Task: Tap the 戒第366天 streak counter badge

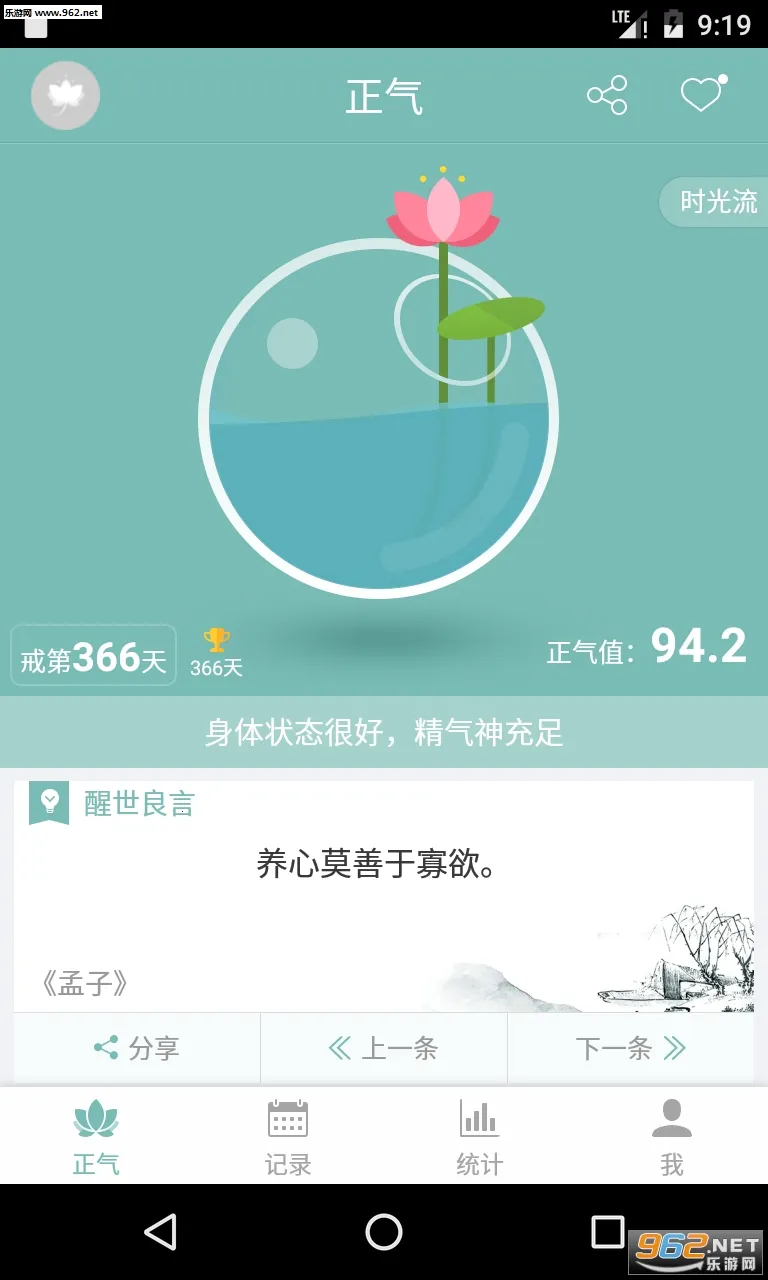Action: (x=93, y=655)
